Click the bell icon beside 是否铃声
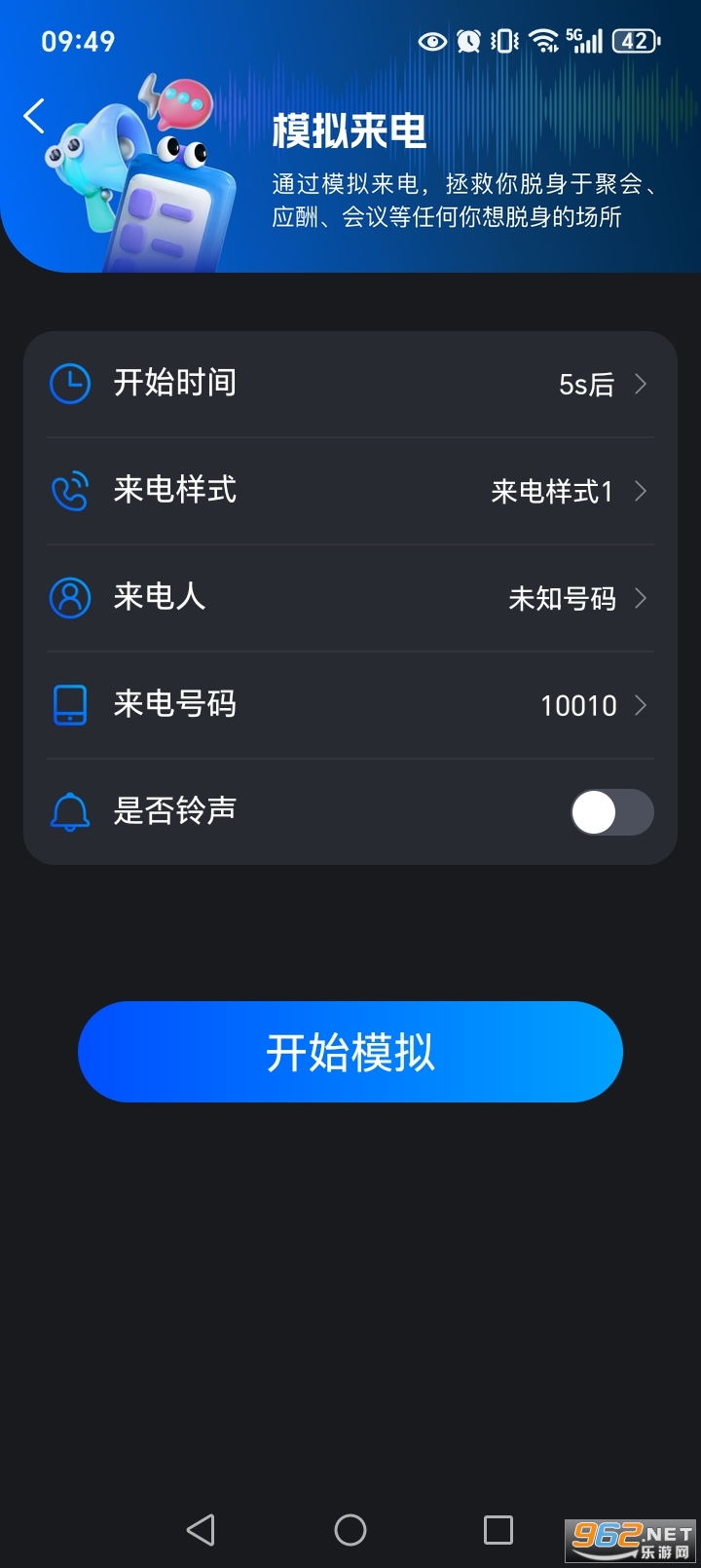701x1568 pixels. pyautogui.click(x=68, y=811)
